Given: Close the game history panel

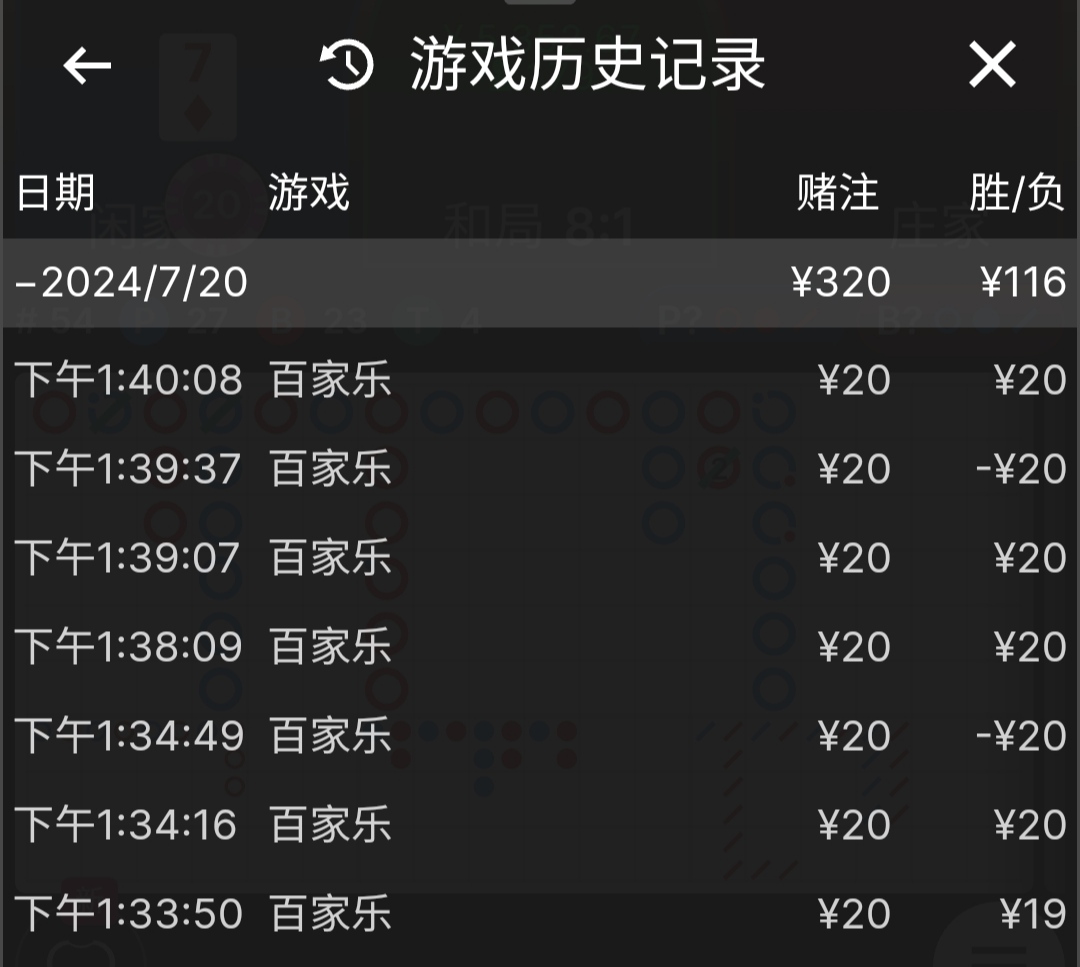Looking at the screenshot, I should pos(991,66).
